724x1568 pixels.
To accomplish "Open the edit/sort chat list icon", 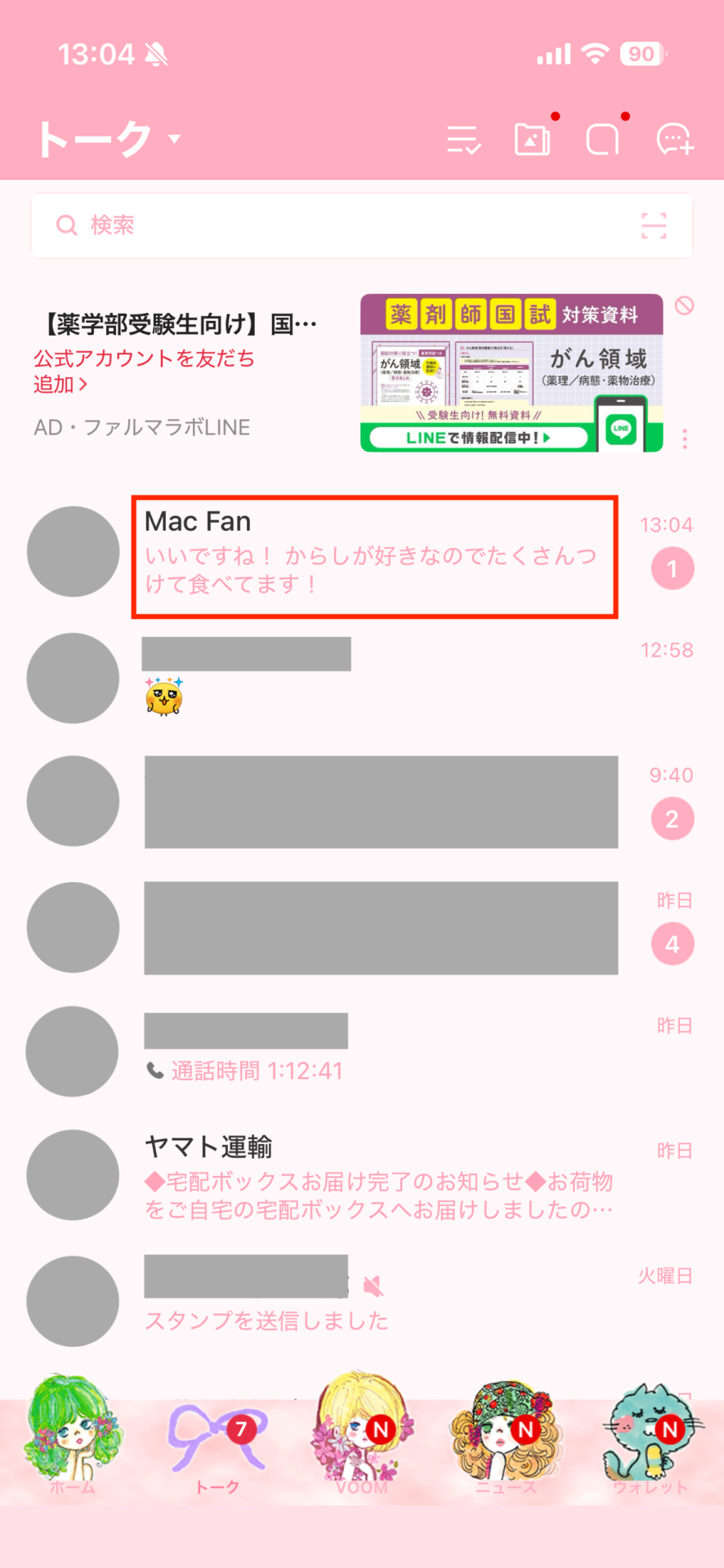I will [x=464, y=140].
